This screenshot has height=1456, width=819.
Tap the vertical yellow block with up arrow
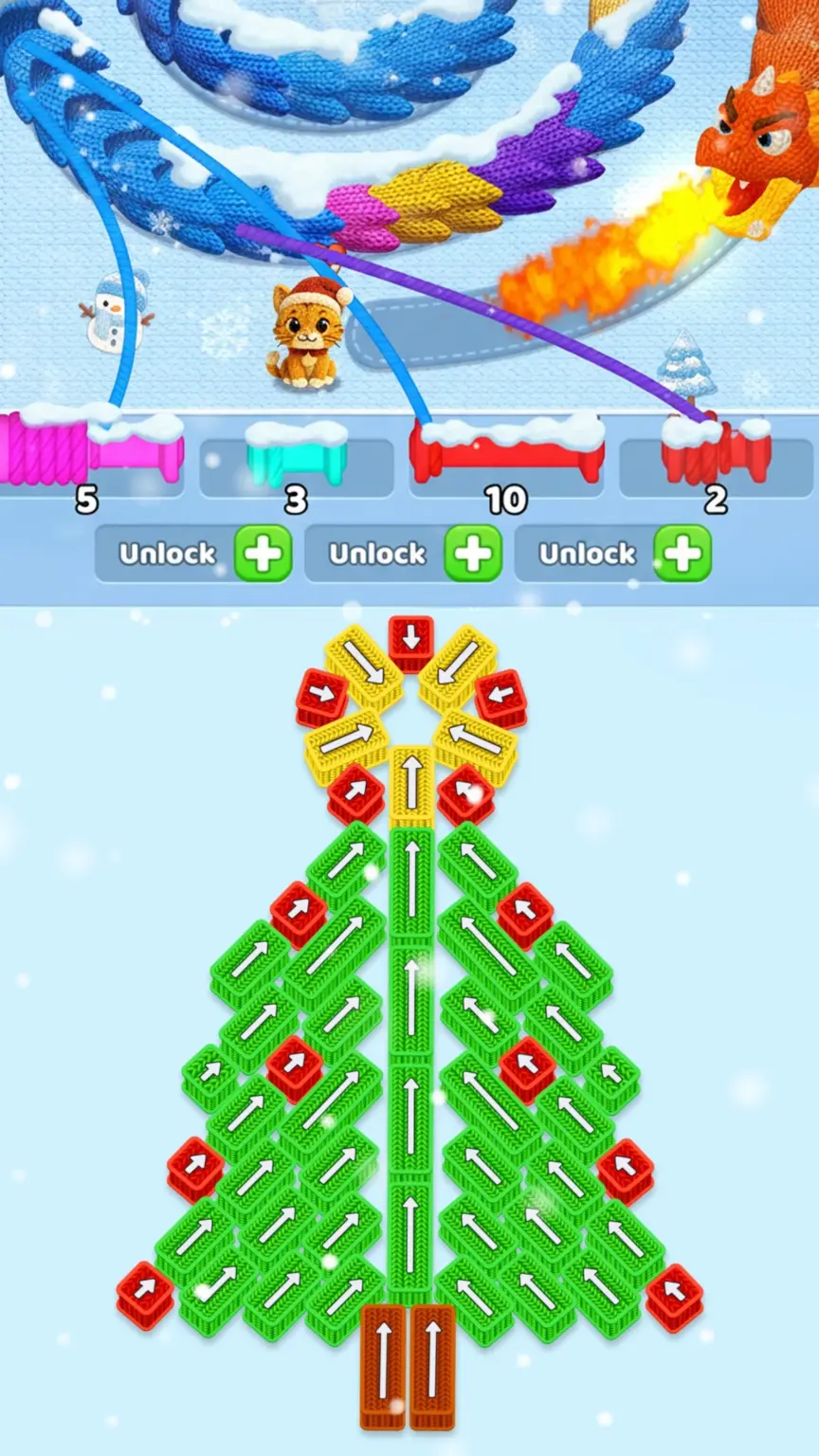(411, 783)
